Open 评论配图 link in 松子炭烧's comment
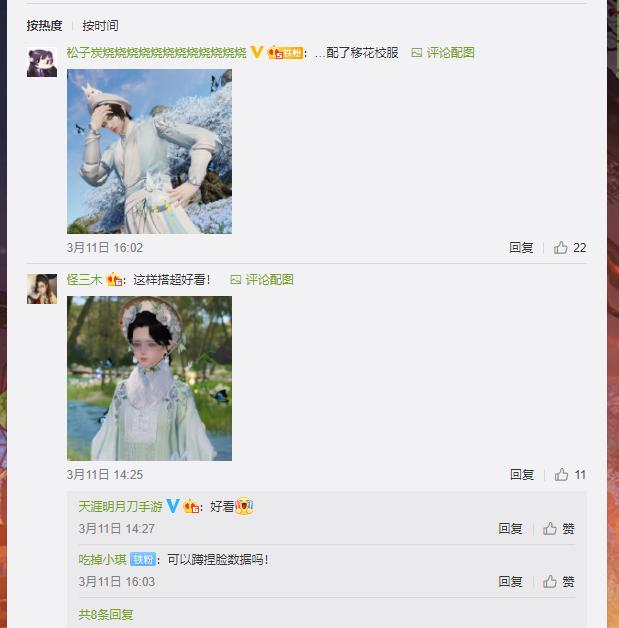The image size is (619, 628). [443, 52]
